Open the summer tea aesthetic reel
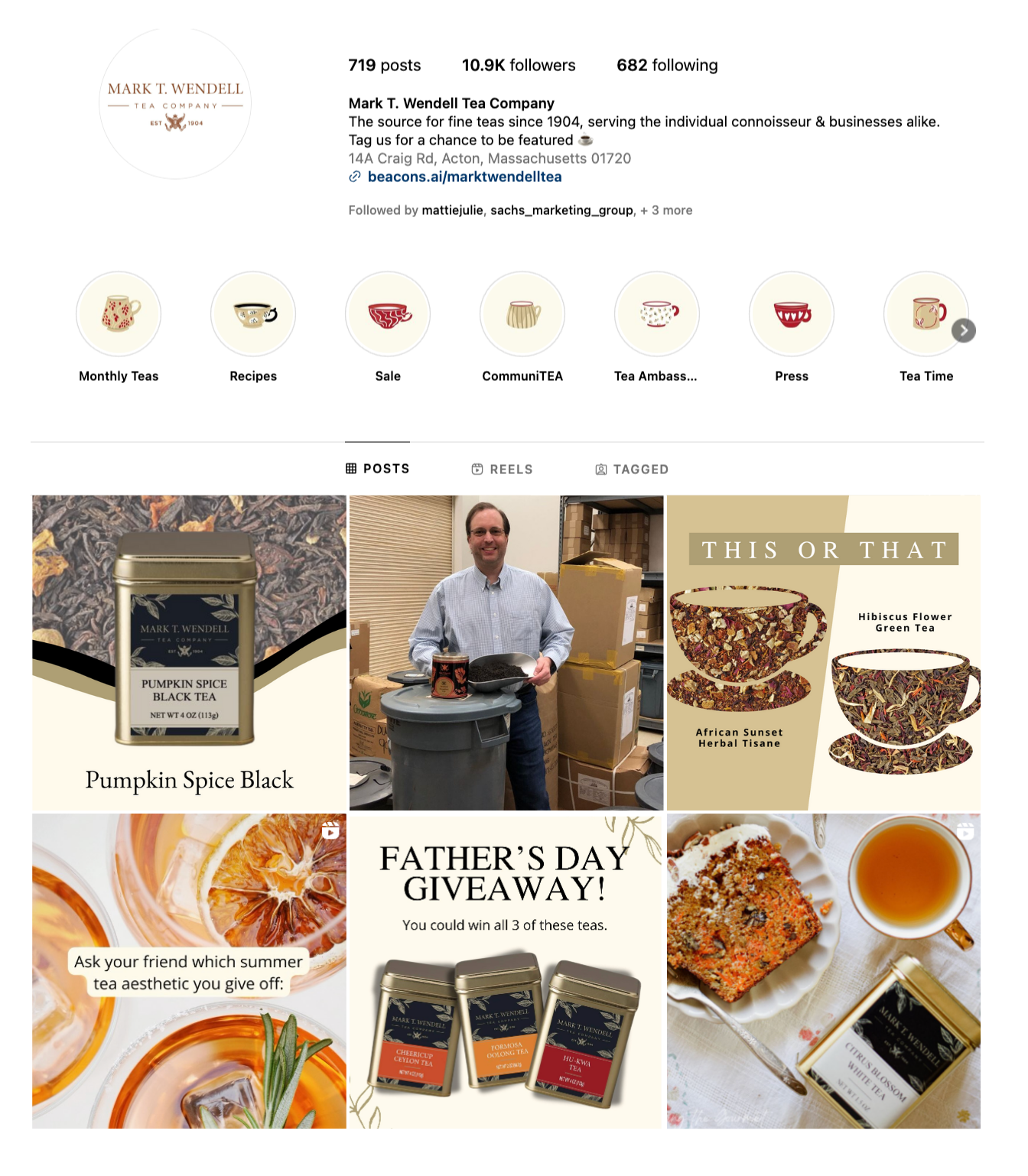 tap(189, 971)
